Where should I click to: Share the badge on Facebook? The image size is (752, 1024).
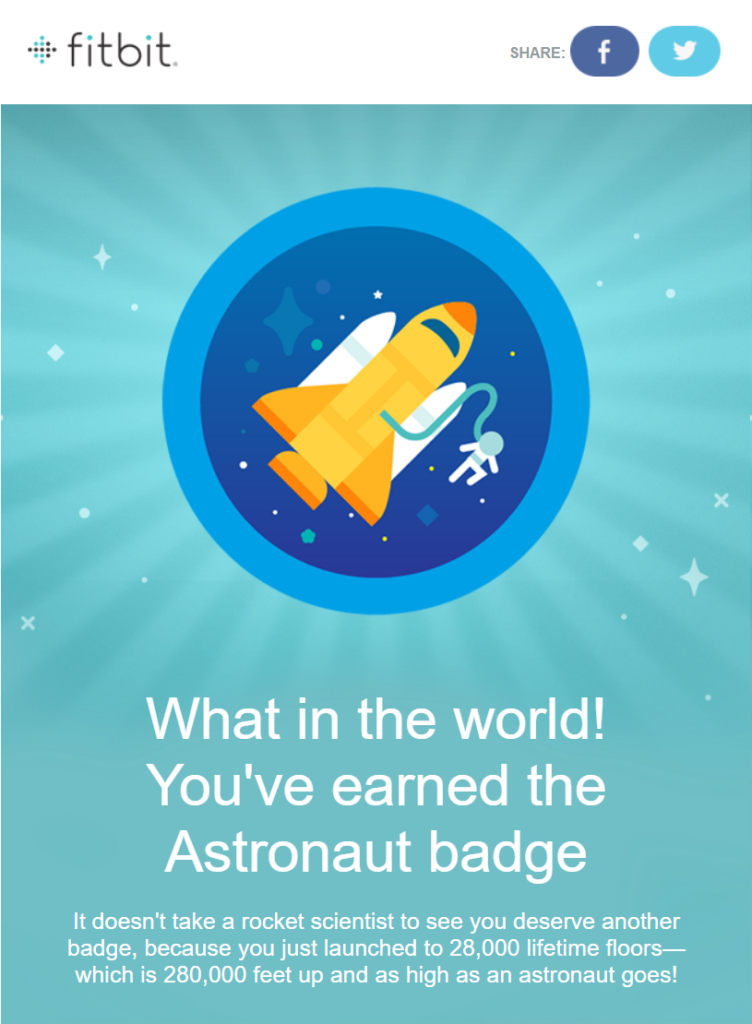coord(604,52)
